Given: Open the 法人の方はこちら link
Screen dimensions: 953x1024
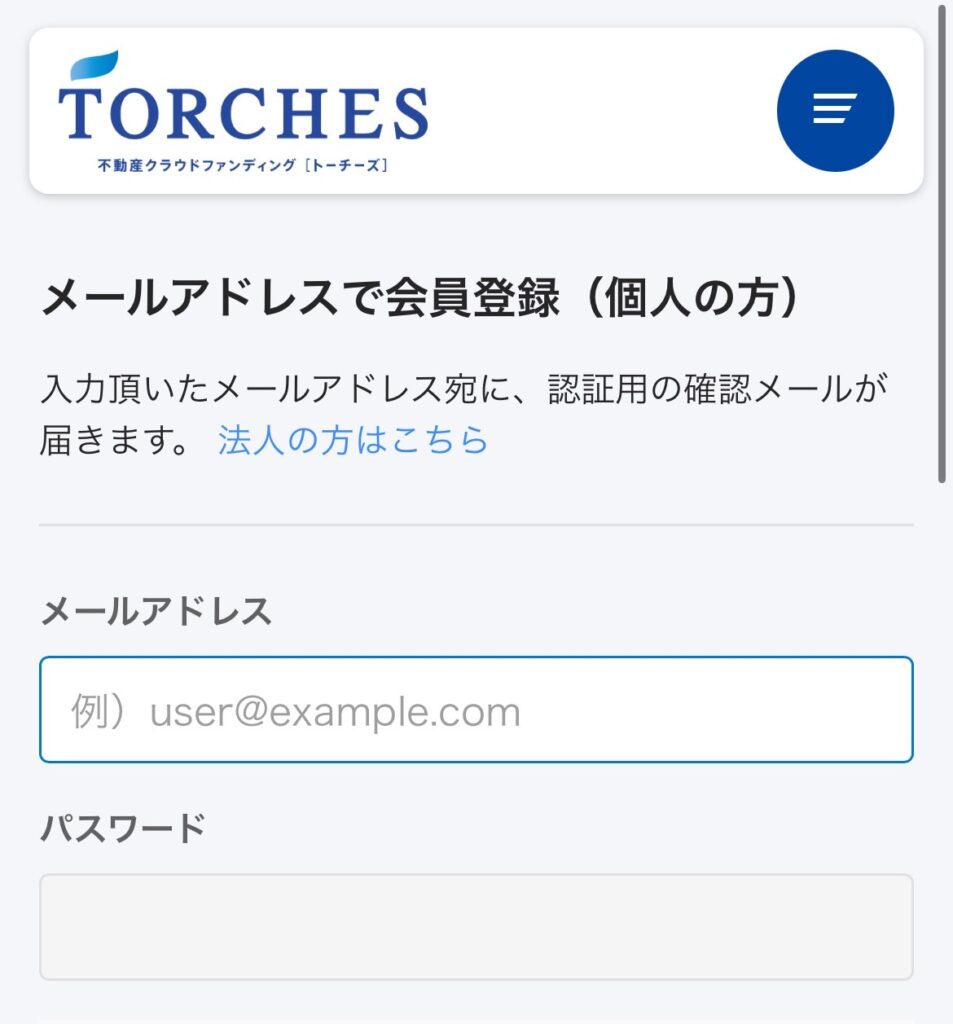Looking at the screenshot, I should (x=353, y=440).
